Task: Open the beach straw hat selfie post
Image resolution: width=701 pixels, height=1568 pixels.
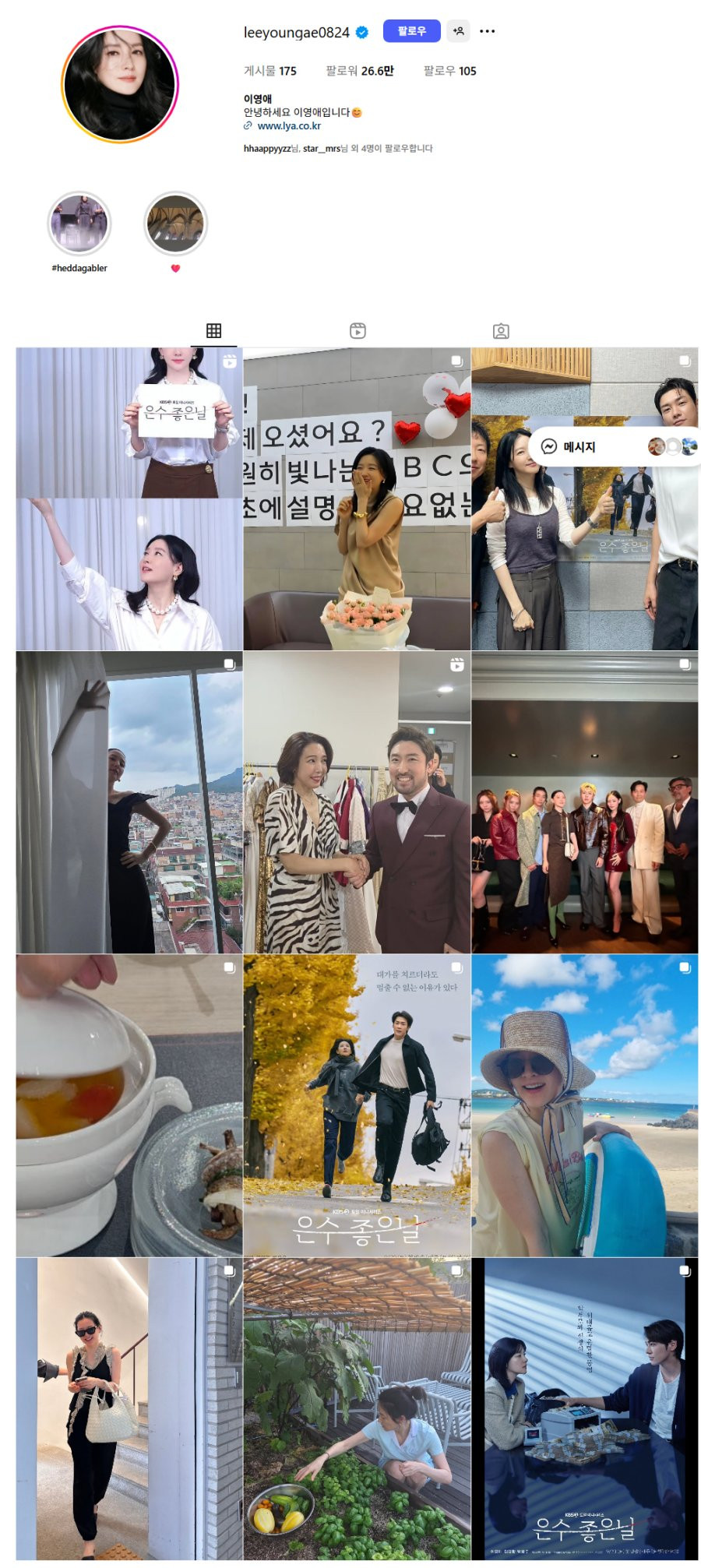Action: click(584, 1105)
